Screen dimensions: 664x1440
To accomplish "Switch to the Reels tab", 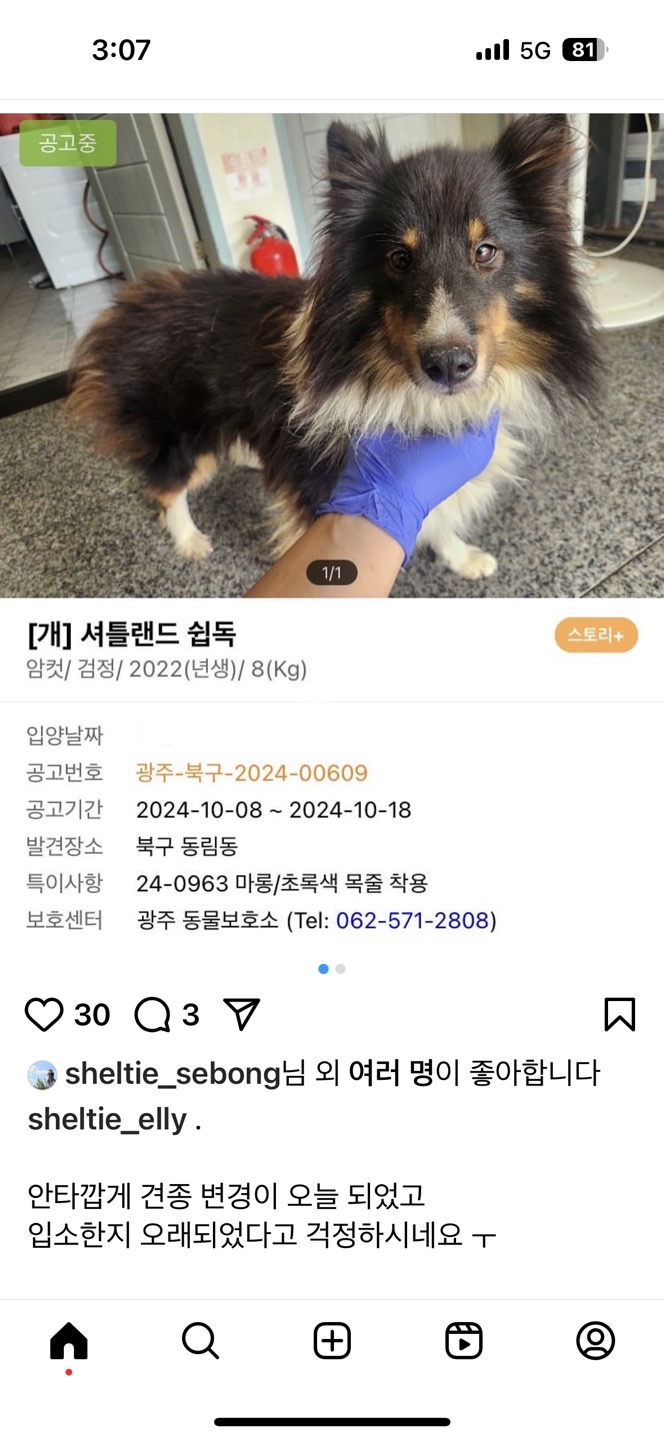I will pos(464,1341).
